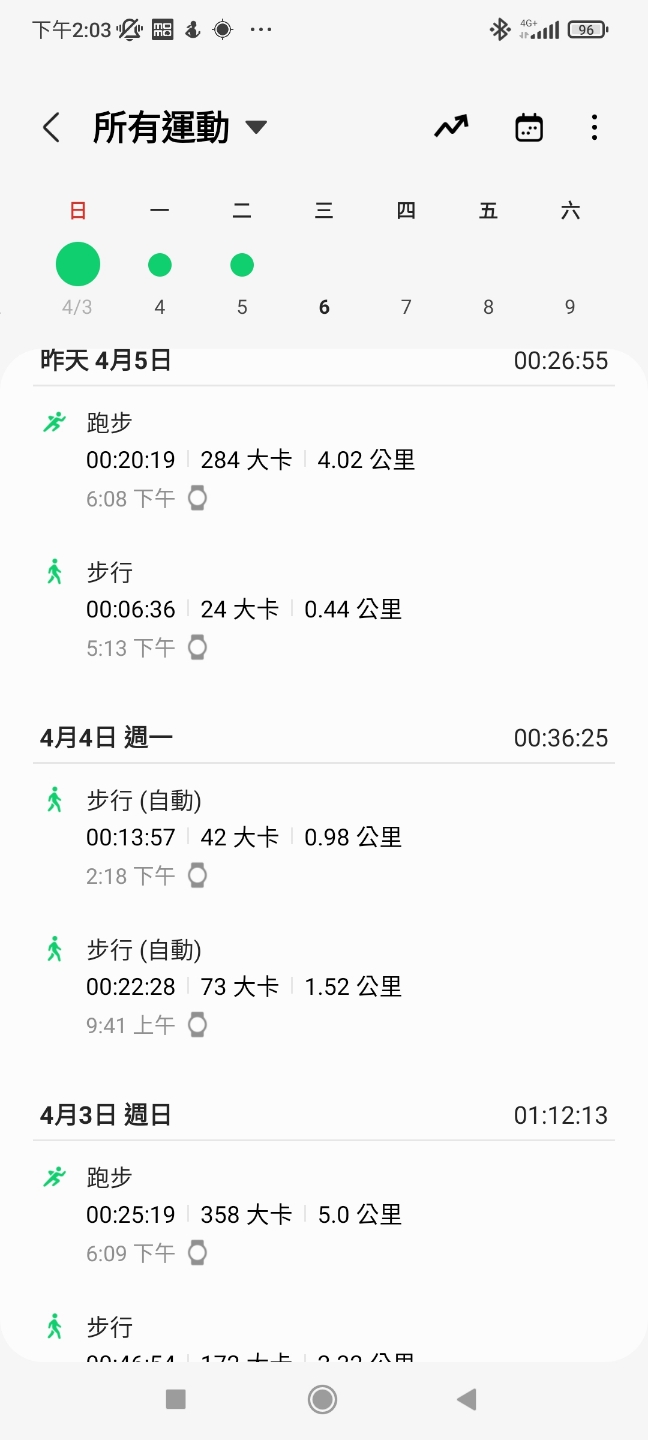648x1440 pixels.
Task: Open the 2:18 下午 步行 (自動) record
Action: (x=324, y=838)
